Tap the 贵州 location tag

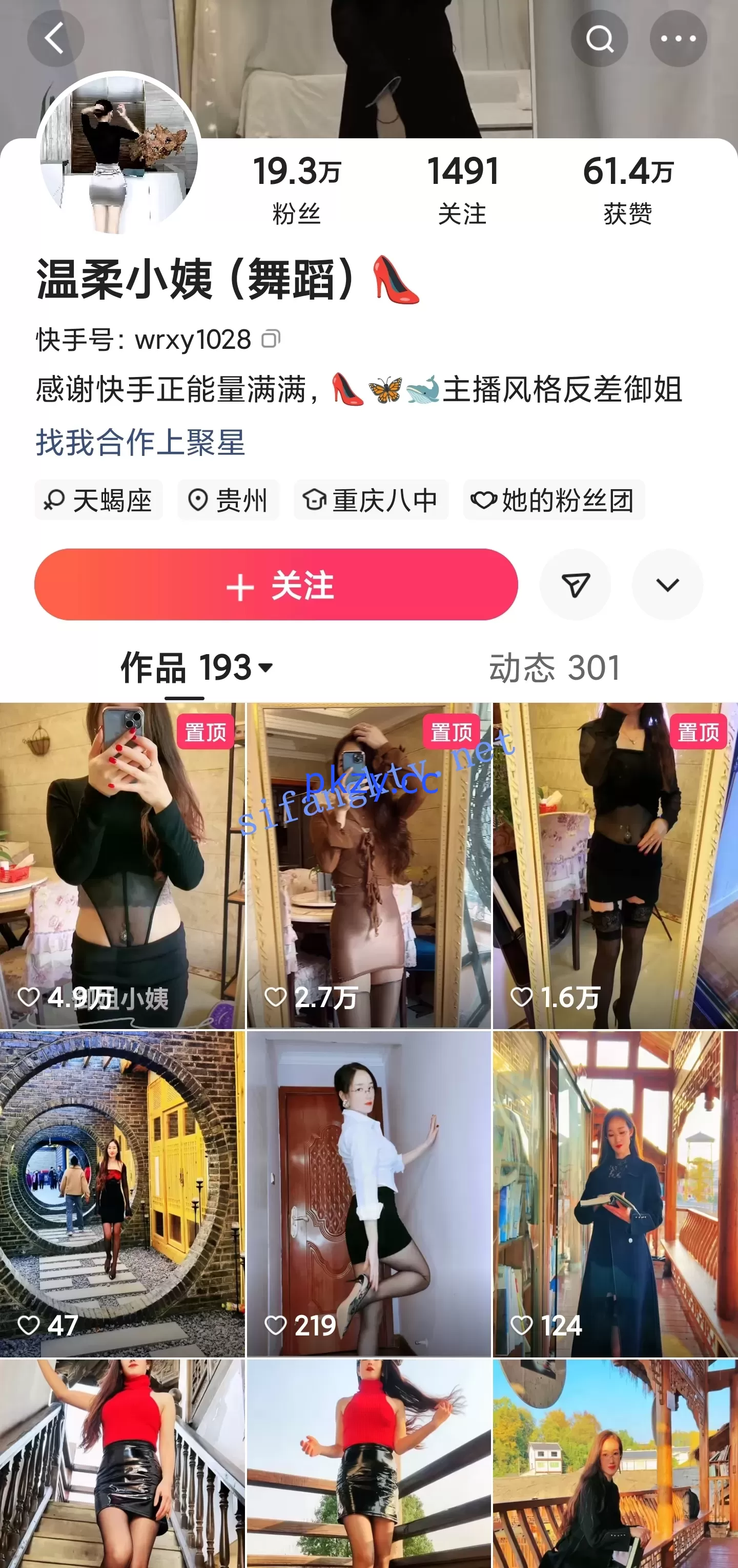[x=229, y=500]
